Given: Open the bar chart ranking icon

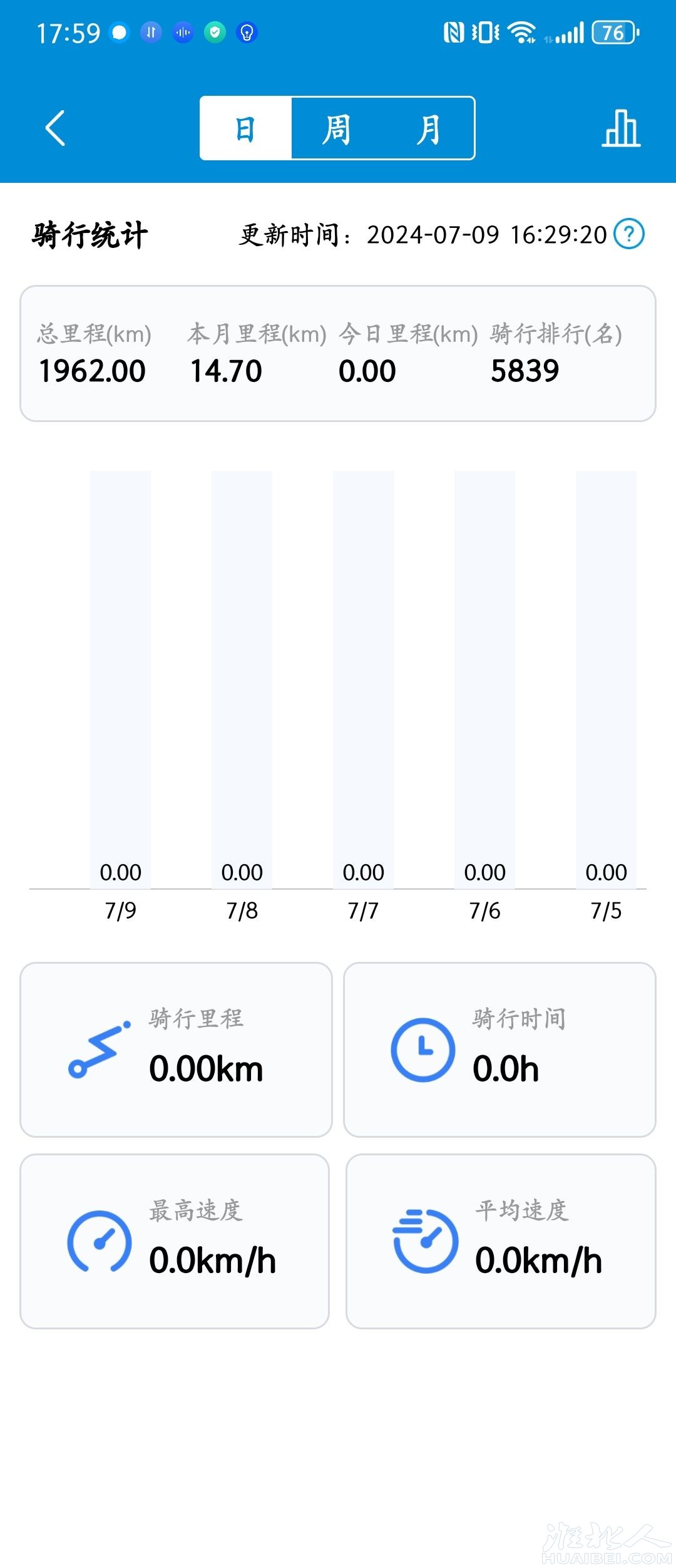Looking at the screenshot, I should coord(621,129).
